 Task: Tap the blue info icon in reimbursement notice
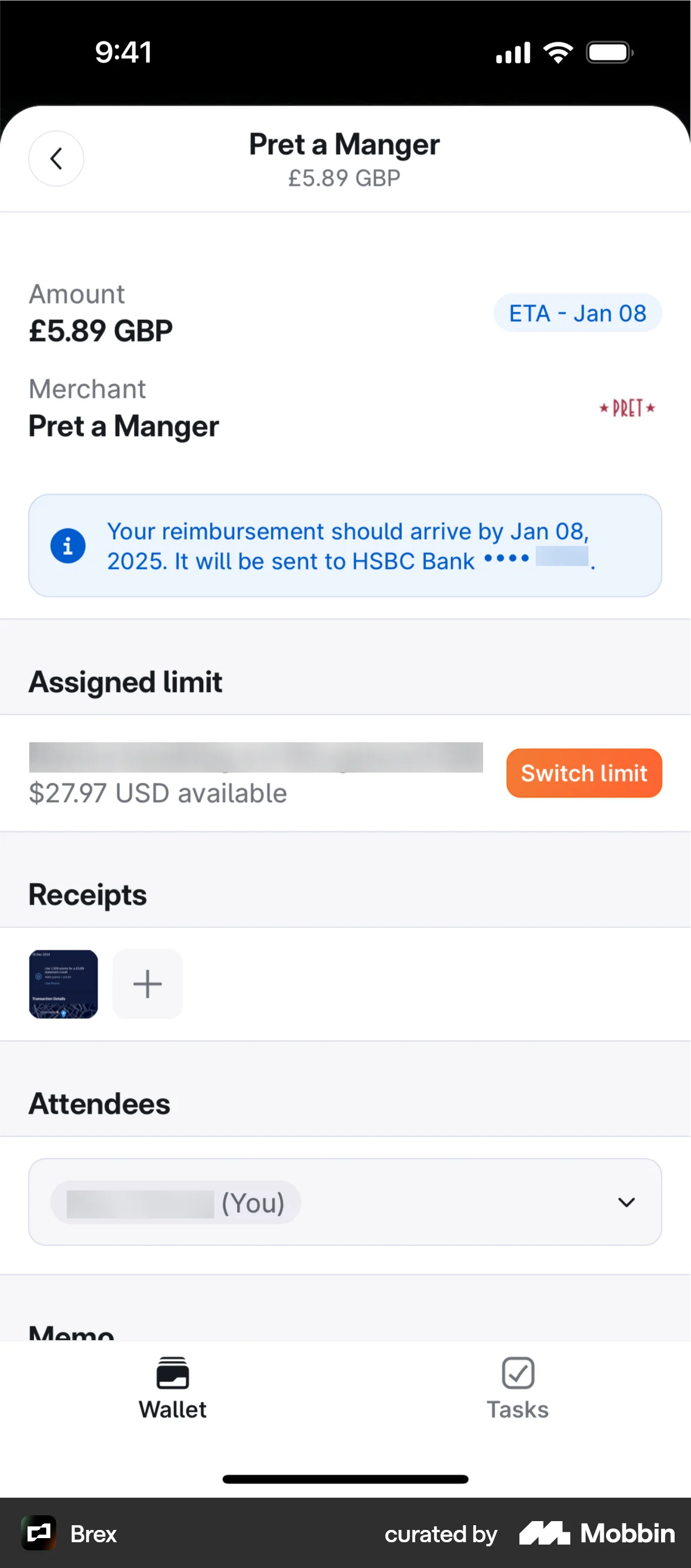pyautogui.click(x=67, y=546)
